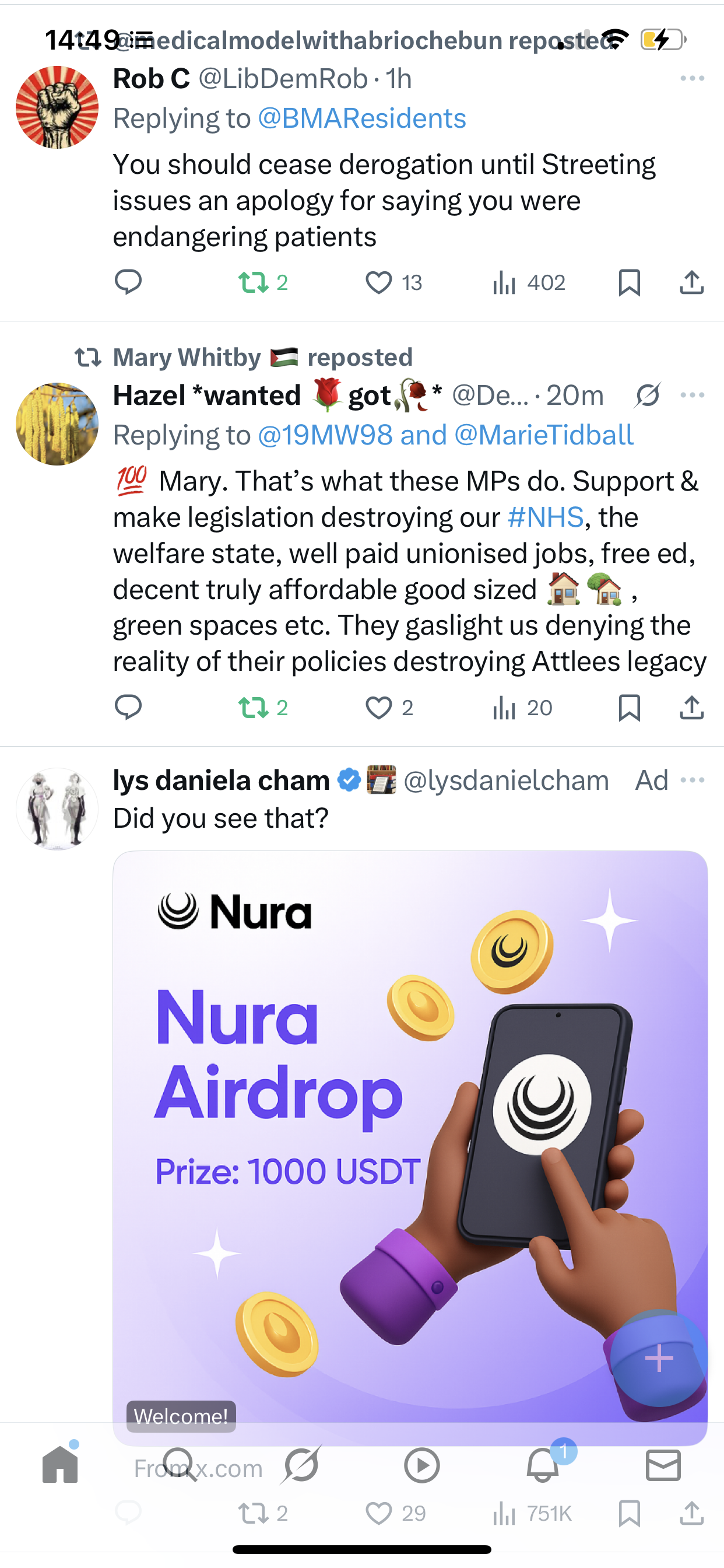
Task: Open the @BMAResidents mention link
Action: pyautogui.click(x=362, y=118)
